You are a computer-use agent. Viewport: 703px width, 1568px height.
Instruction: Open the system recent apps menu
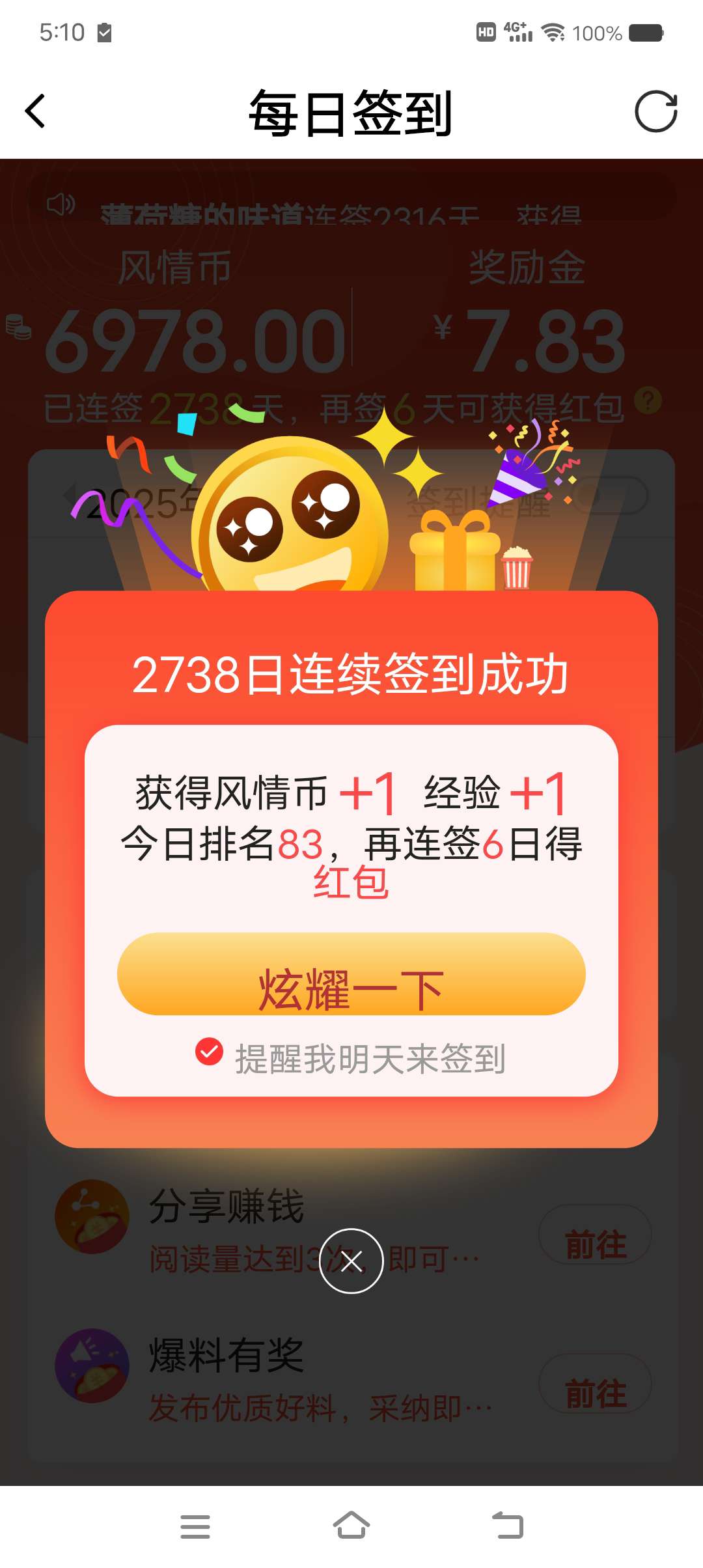(195, 1526)
